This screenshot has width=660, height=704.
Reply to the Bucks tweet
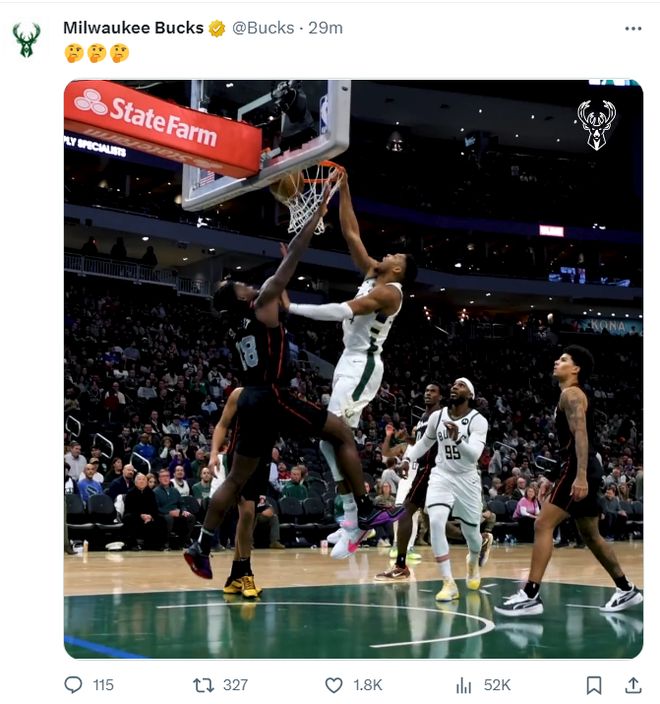click(x=74, y=685)
